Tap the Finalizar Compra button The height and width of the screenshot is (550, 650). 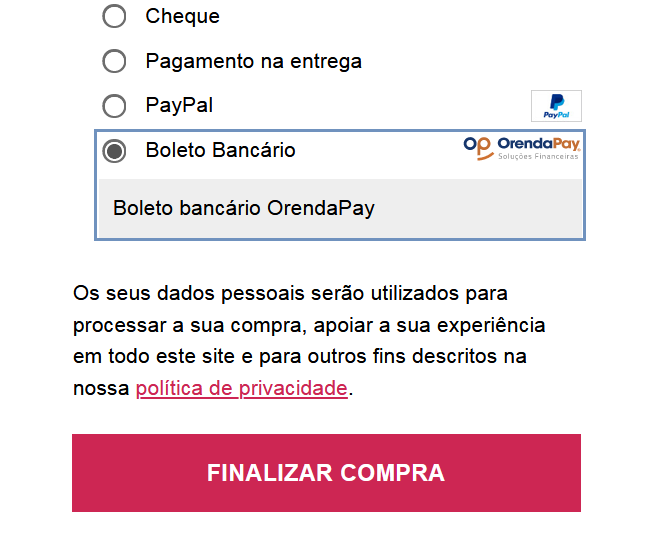[x=326, y=473]
